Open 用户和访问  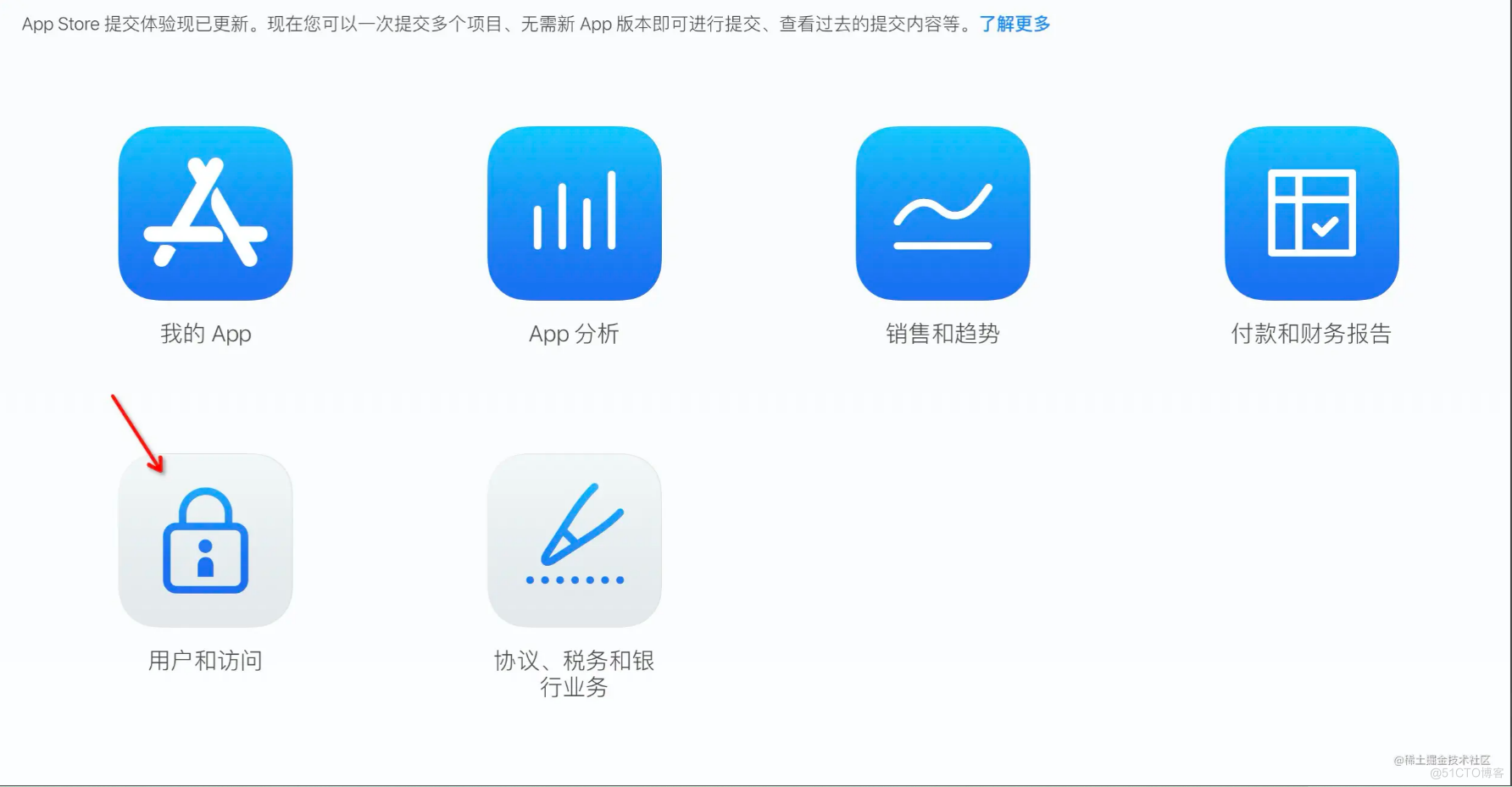click(205, 540)
